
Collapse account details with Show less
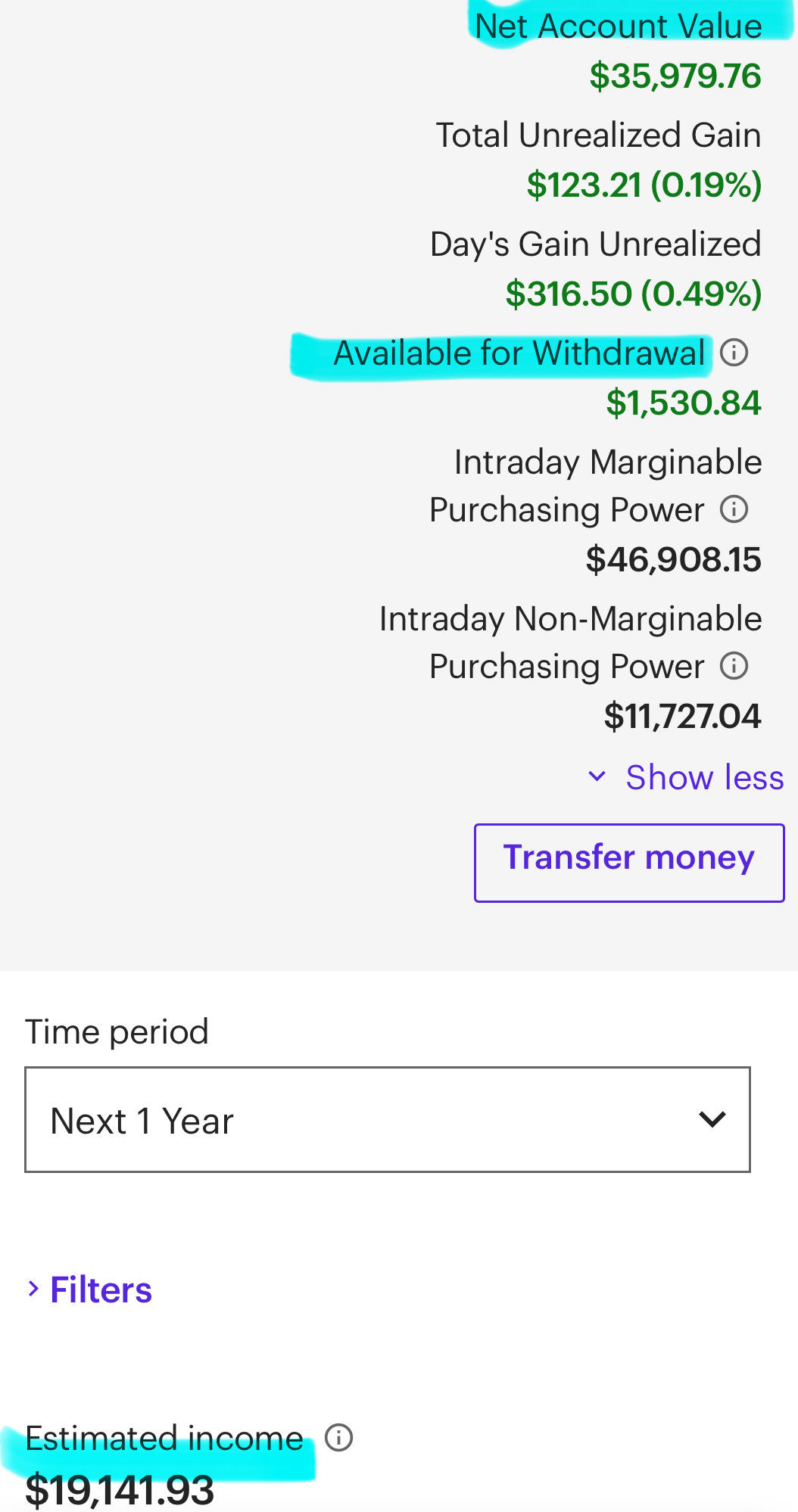click(703, 776)
